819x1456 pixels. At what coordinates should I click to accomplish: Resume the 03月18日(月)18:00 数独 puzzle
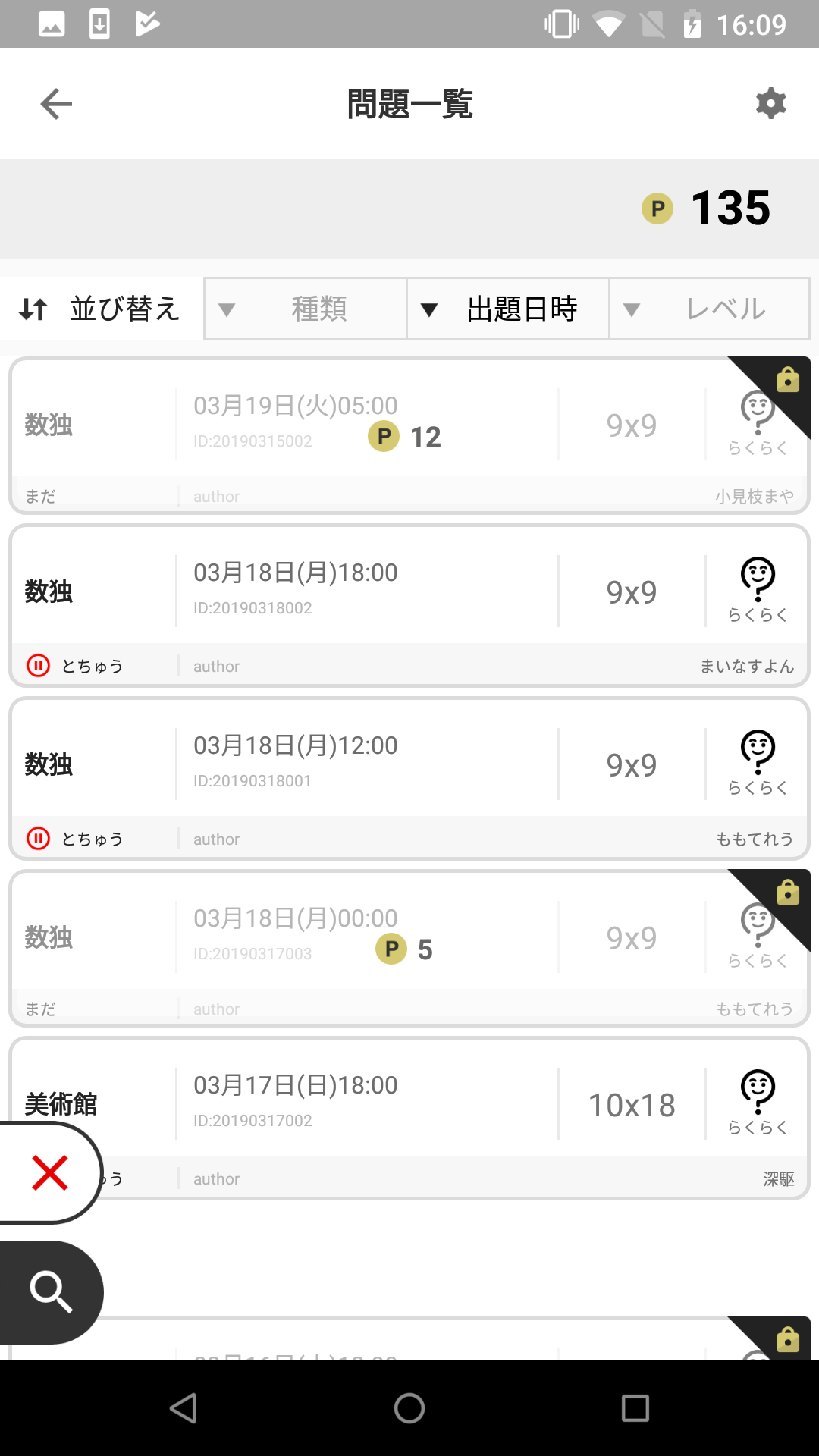click(409, 605)
